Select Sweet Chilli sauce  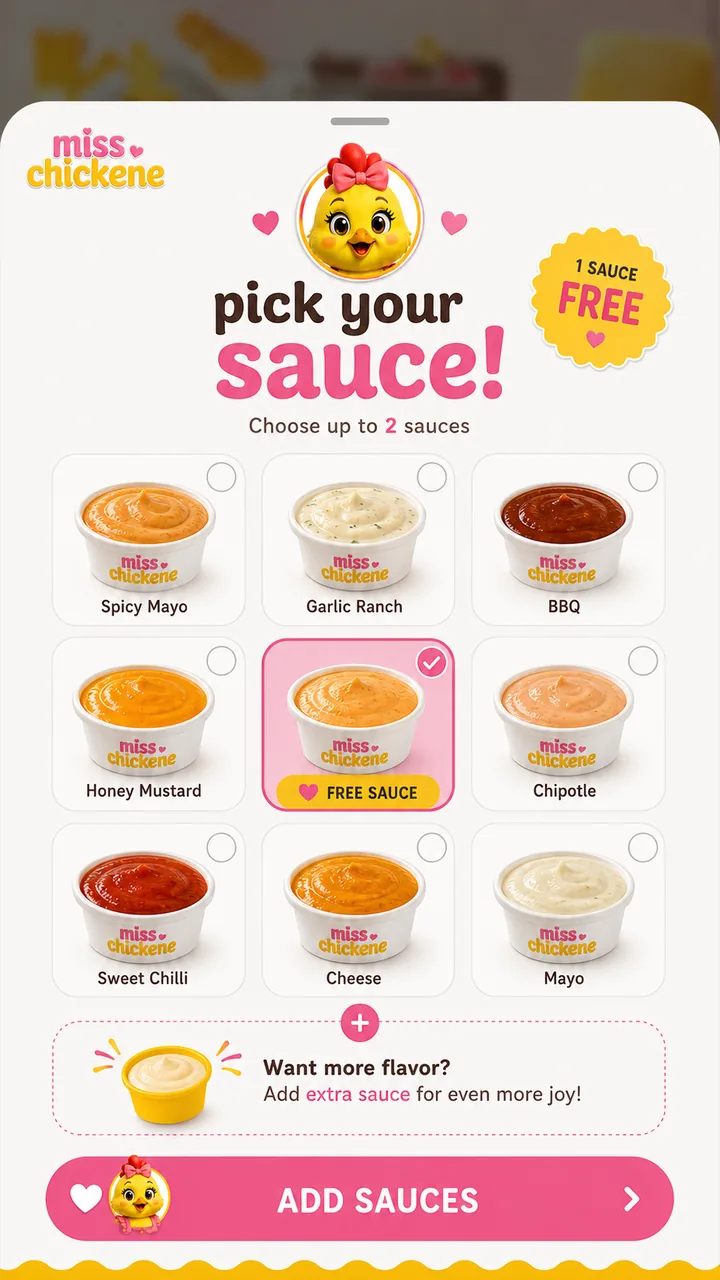tap(148, 910)
